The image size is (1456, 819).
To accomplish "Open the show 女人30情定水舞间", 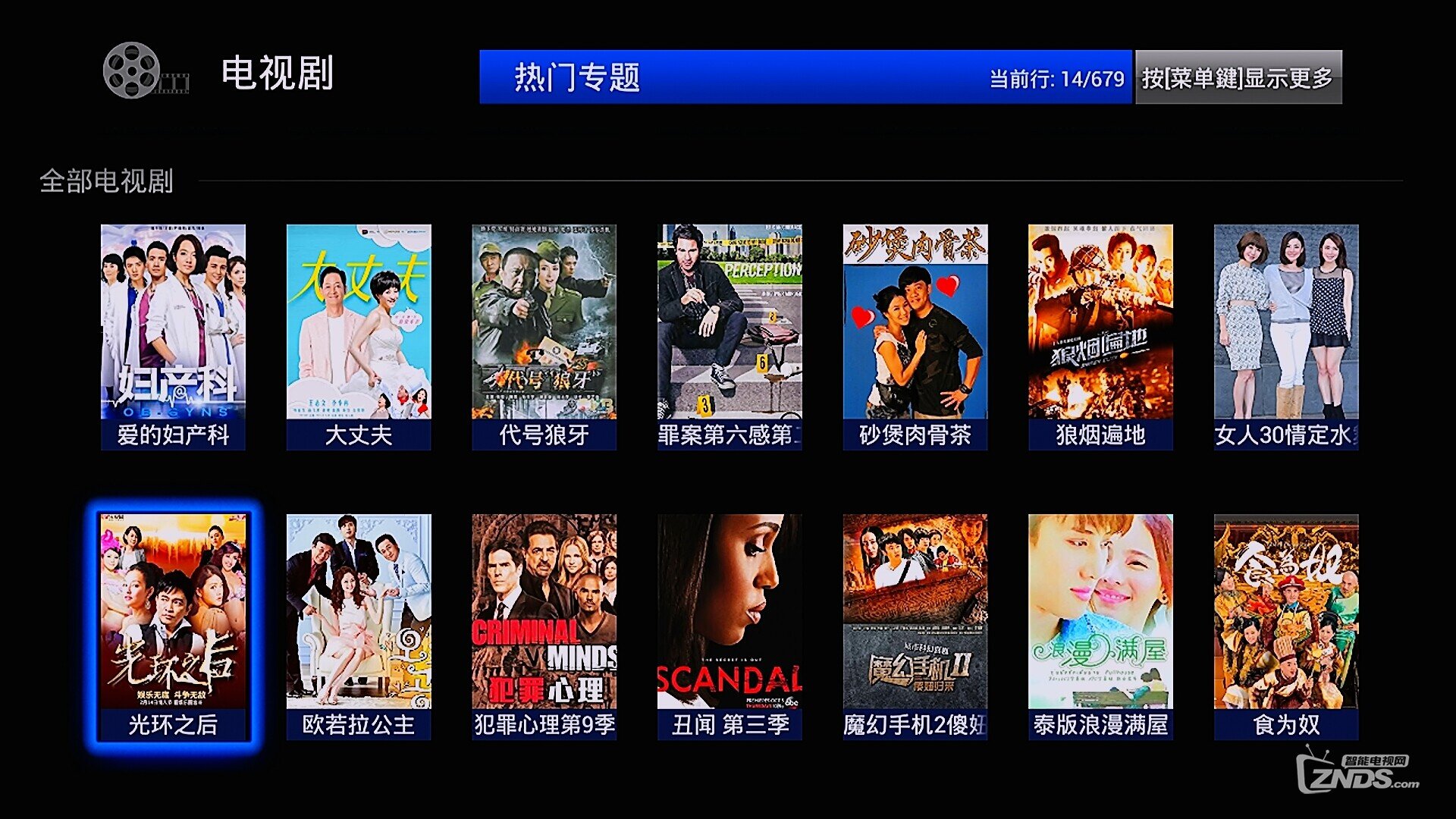I will pyautogui.click(x=1285, y=337).
